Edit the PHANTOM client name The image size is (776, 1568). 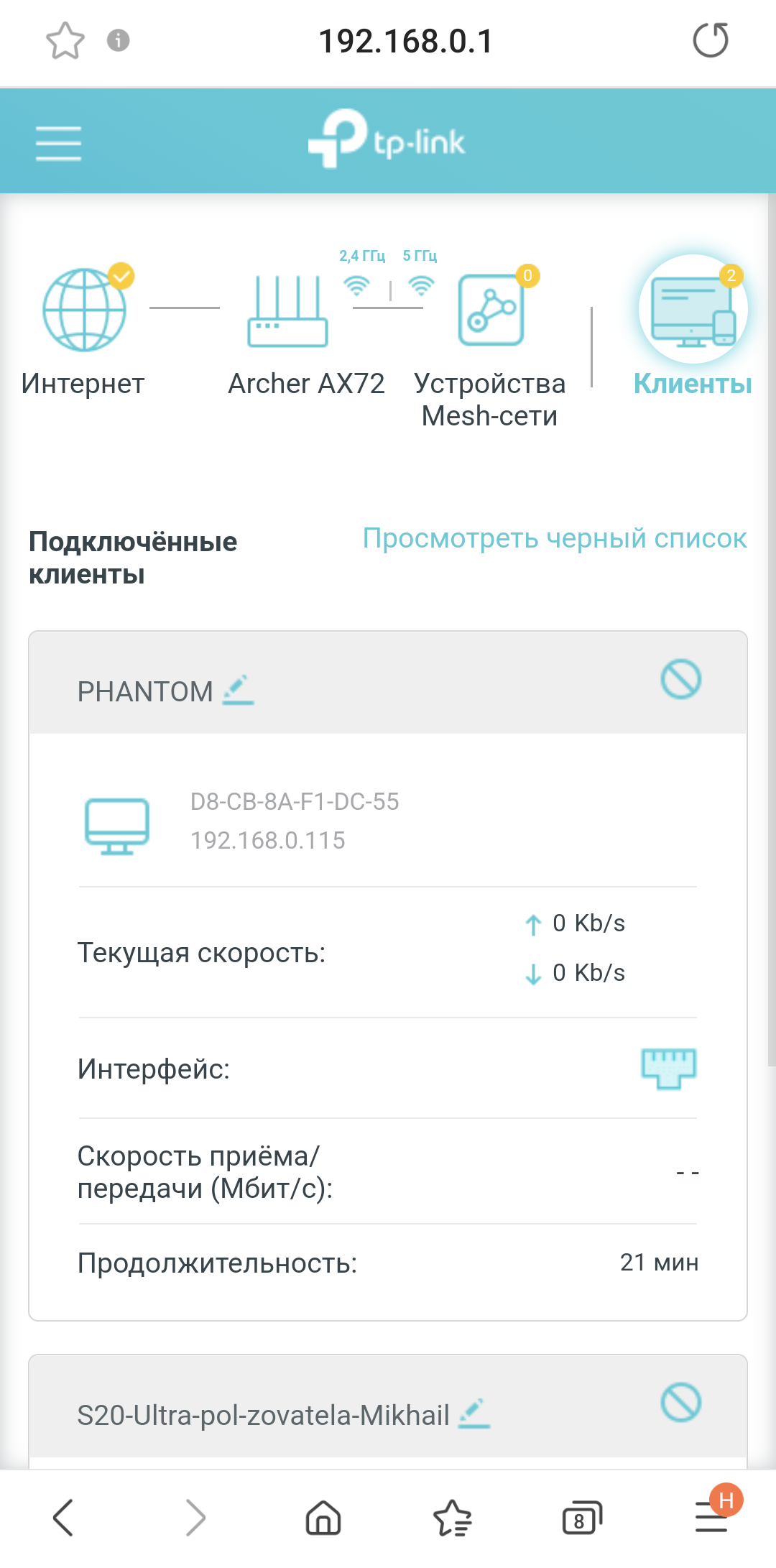pos(239,690)
